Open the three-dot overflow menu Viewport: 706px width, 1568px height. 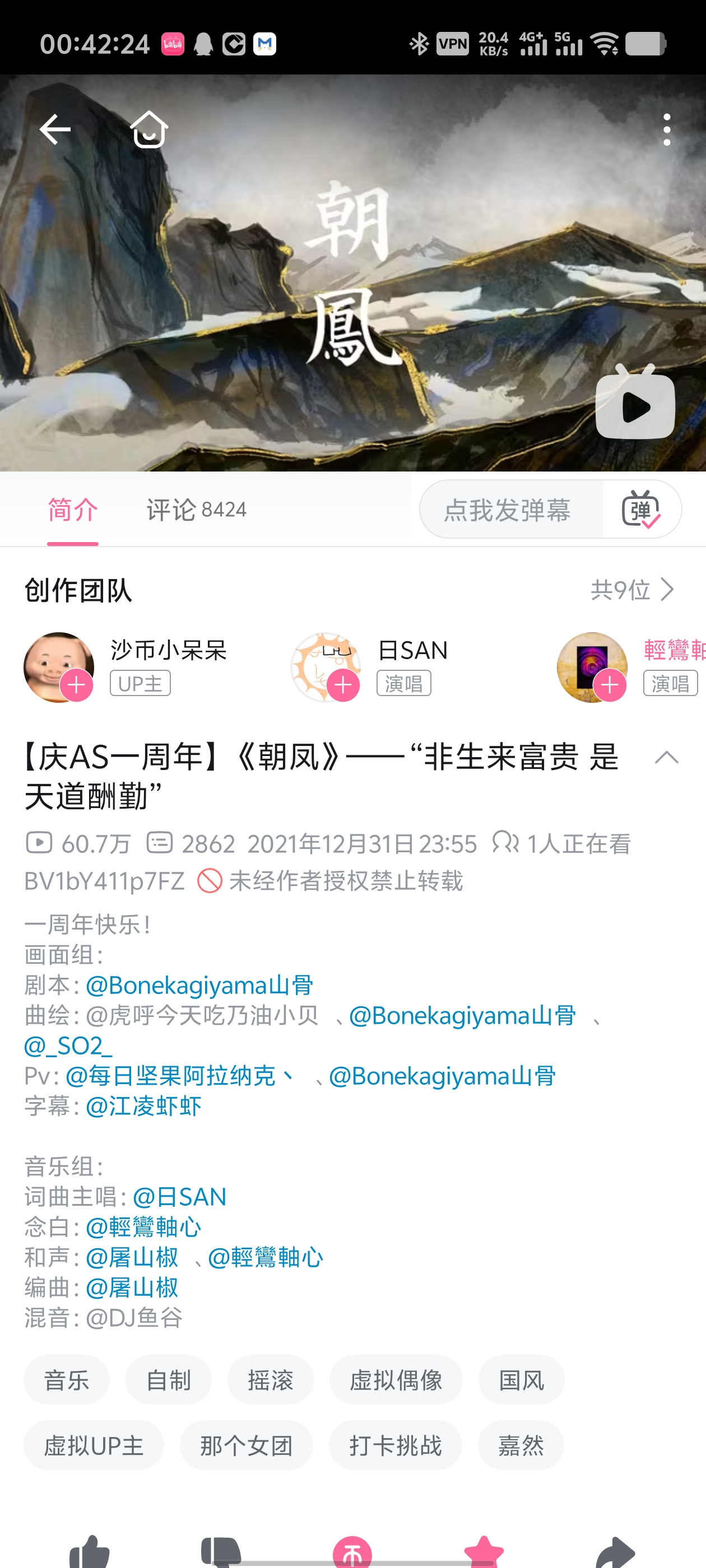point(667,130)
